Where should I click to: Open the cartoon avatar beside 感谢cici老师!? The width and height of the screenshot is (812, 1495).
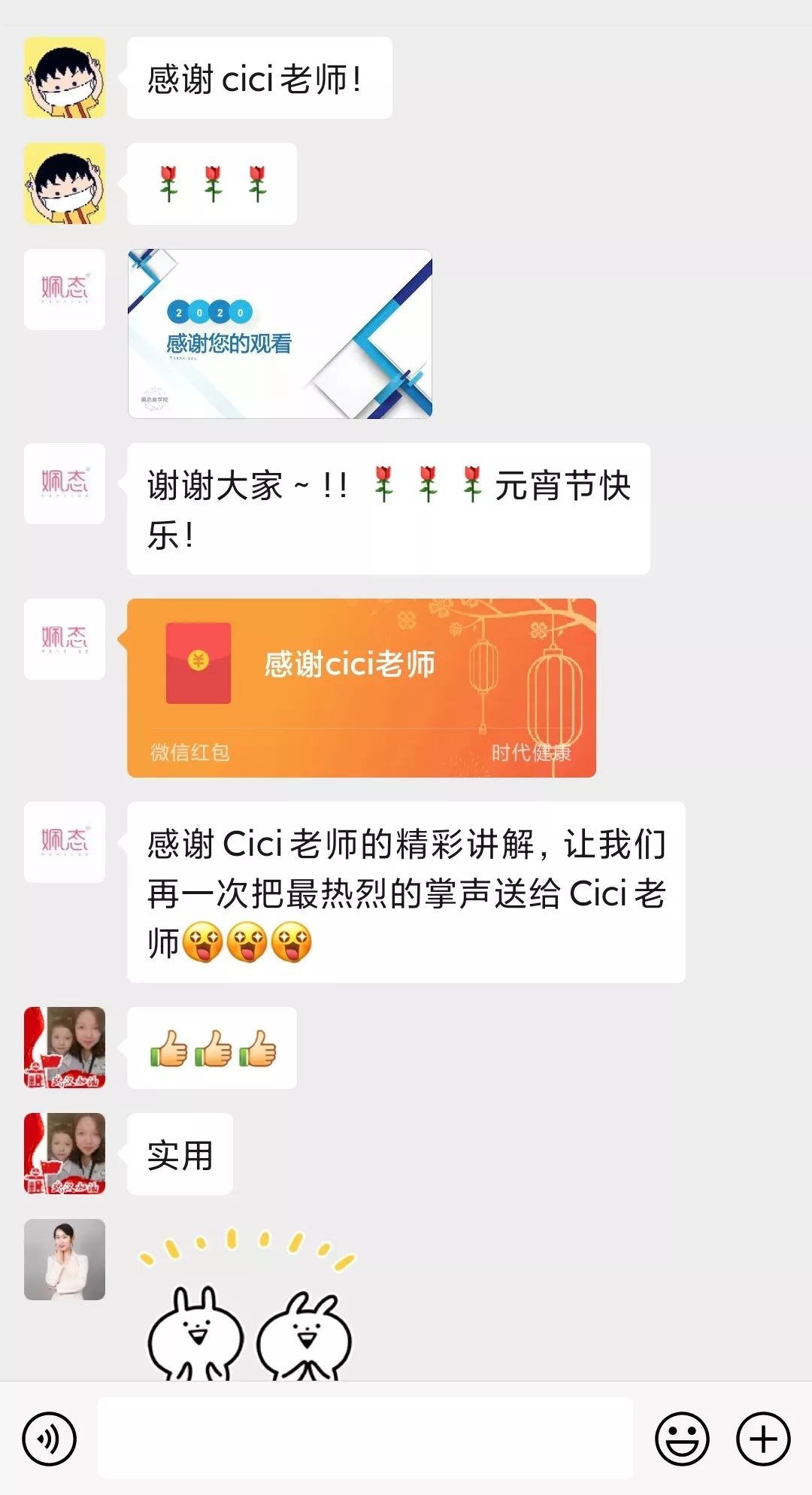[65, 77]
